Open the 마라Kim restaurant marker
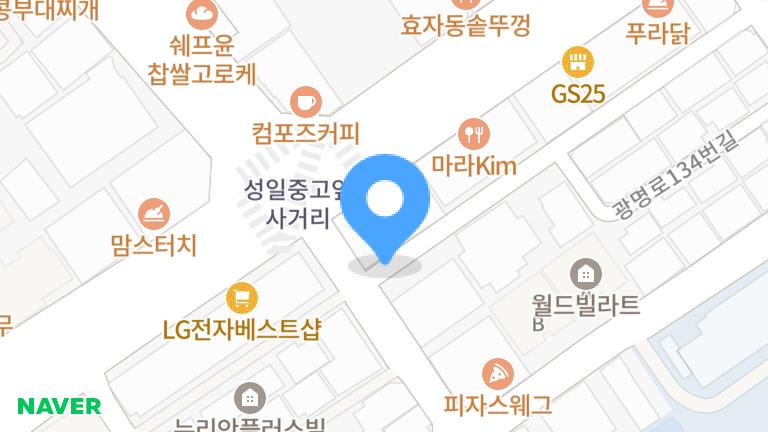The image size is (768, 432). click(473, 133)
